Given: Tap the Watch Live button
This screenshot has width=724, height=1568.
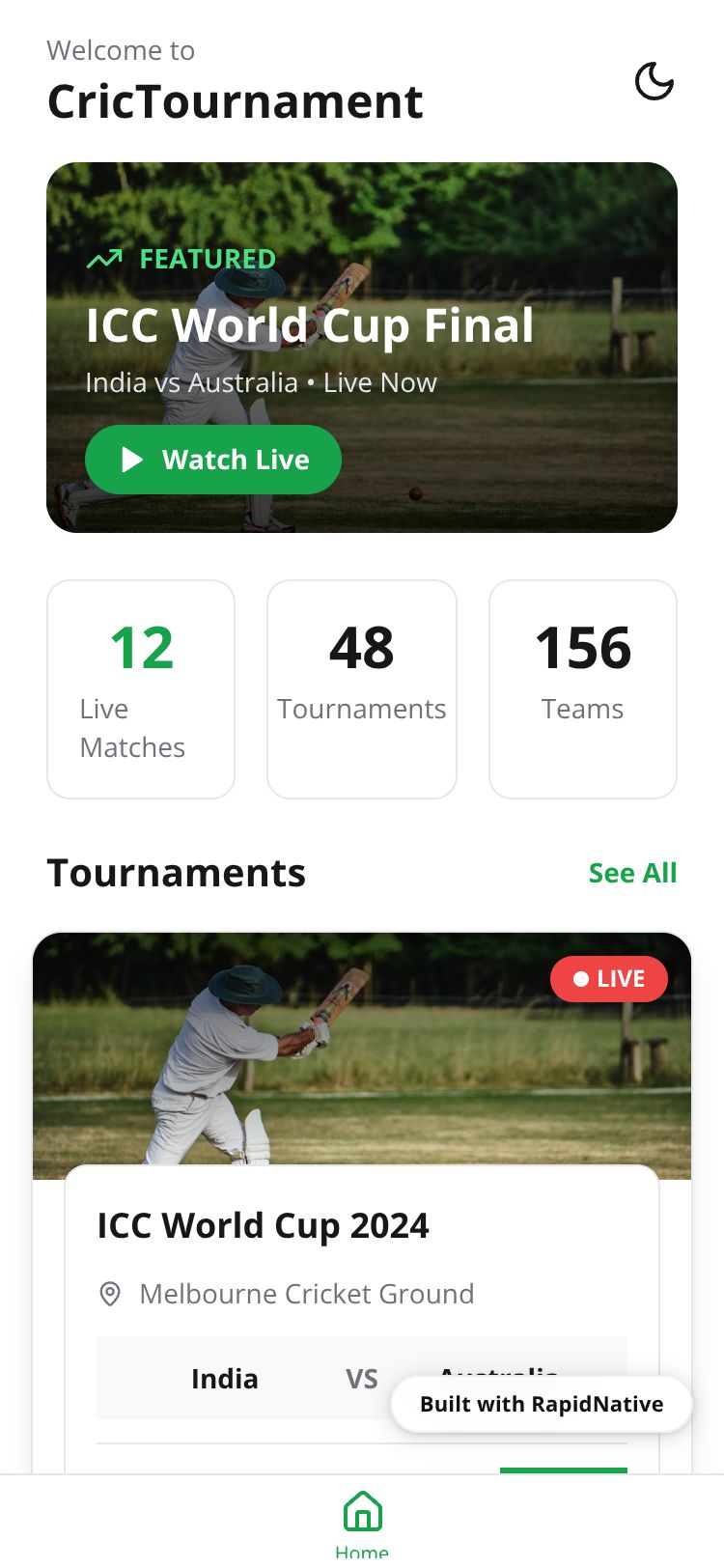Looking at the screenshot, I should 213,460.
